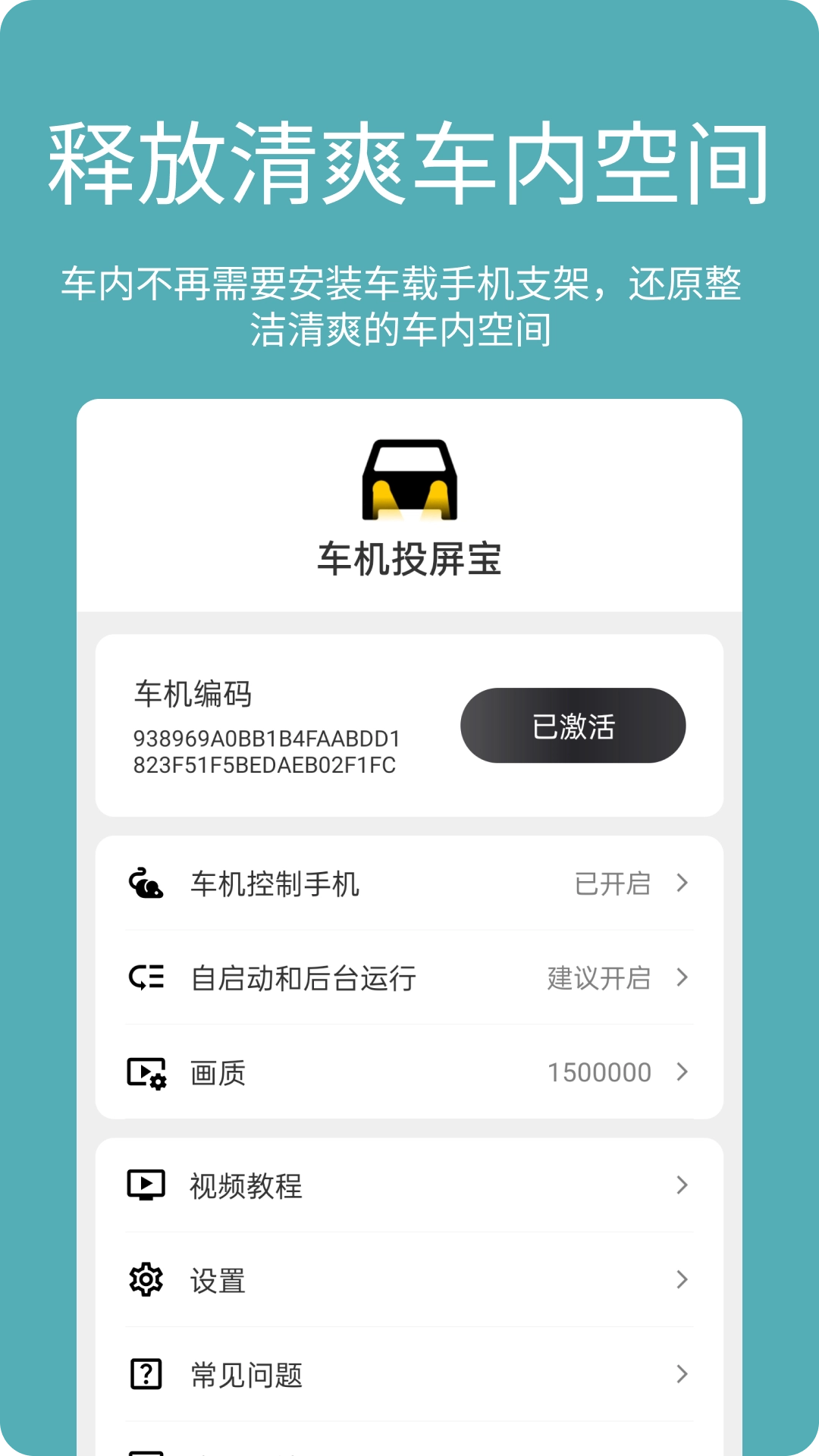The image size is (819, 1456).
Task: Select the 1500000 quality value
Action: coord(599,1072)
